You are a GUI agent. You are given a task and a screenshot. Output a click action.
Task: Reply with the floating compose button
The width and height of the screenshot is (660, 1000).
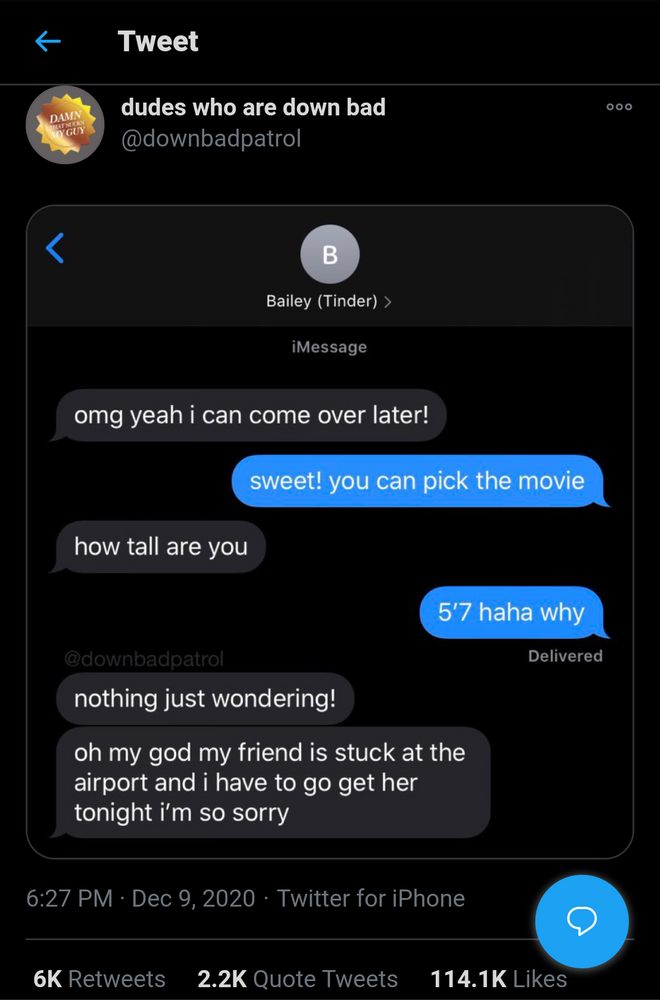pyautogui.click(x=582, y=921)
